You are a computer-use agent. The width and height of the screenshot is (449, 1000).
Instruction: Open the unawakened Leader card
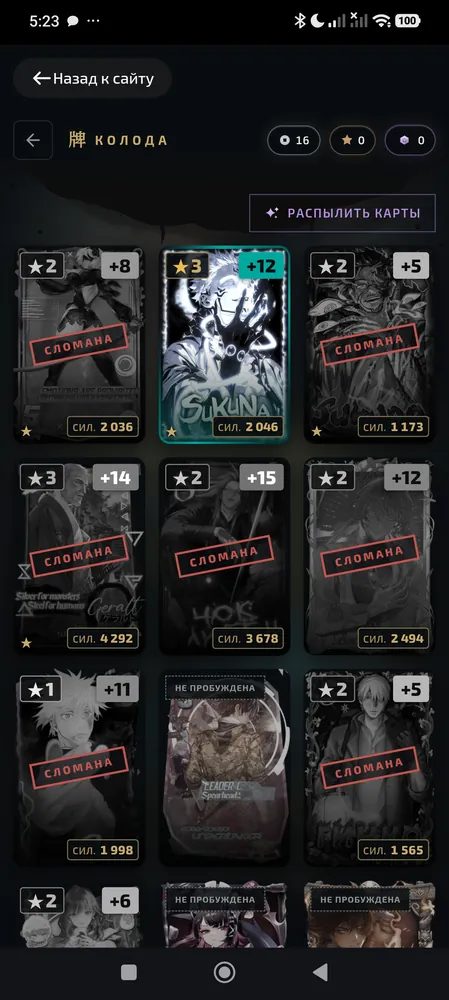coord(224,767)
